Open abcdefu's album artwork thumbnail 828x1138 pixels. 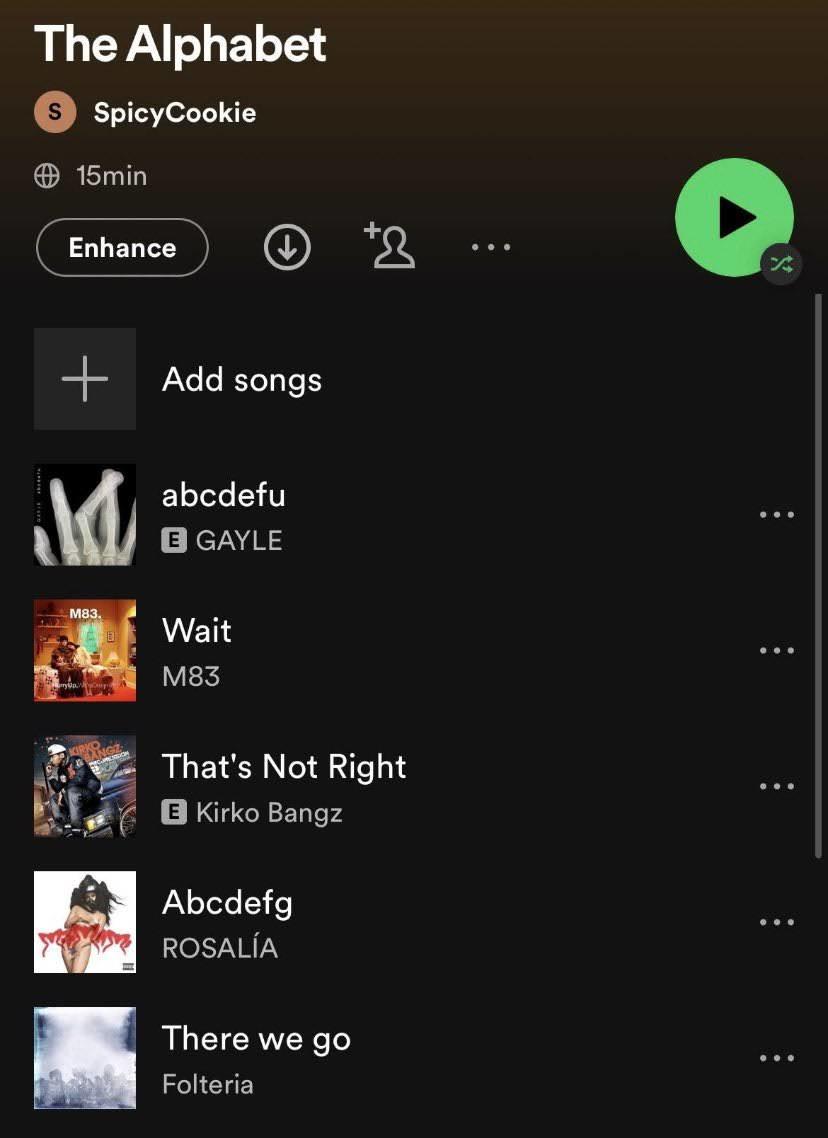[85, 514]
